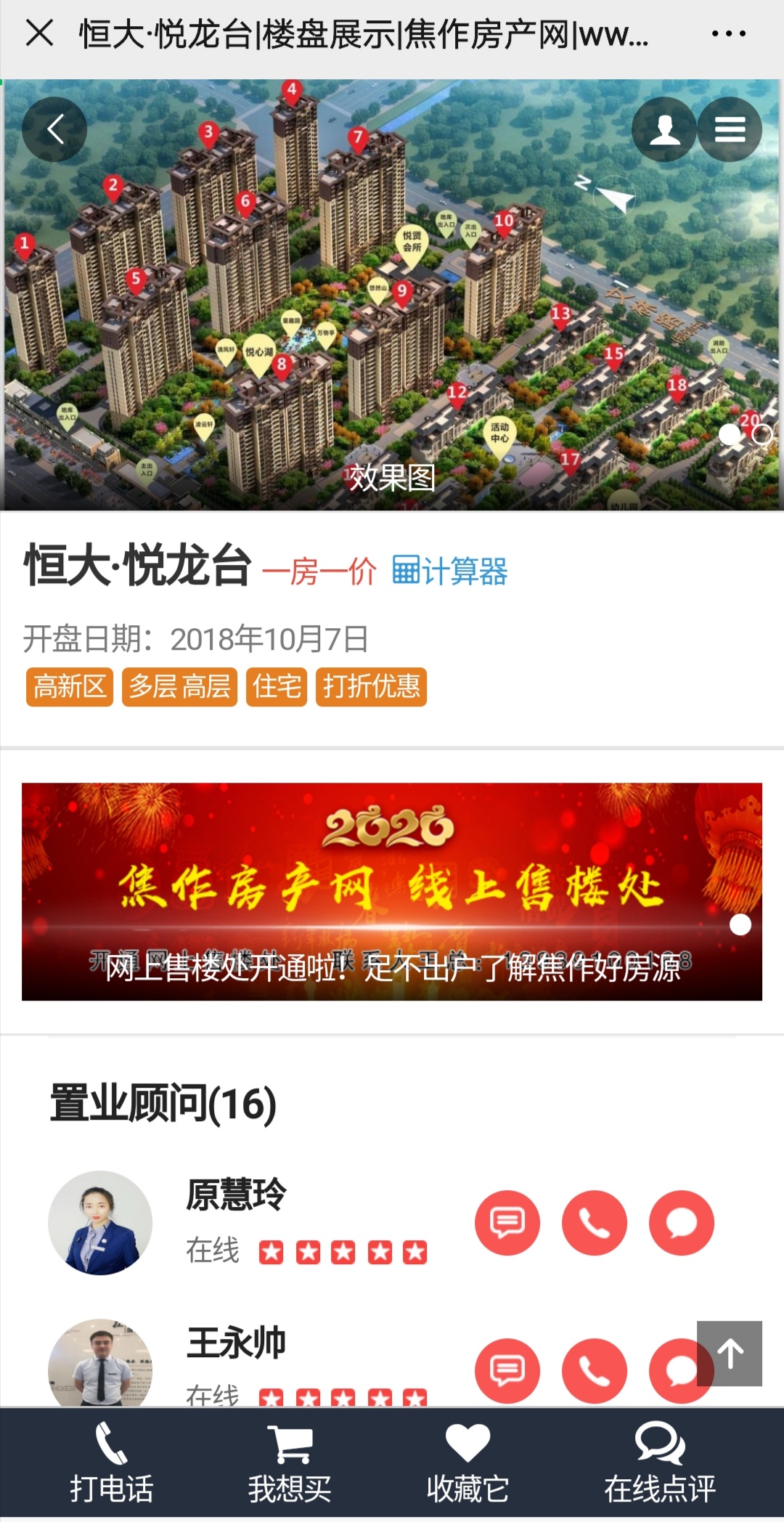The width and height of the screenshot is (784, 1522).
Task: Send a text message to 王永帅
Action: (507, 1370)
